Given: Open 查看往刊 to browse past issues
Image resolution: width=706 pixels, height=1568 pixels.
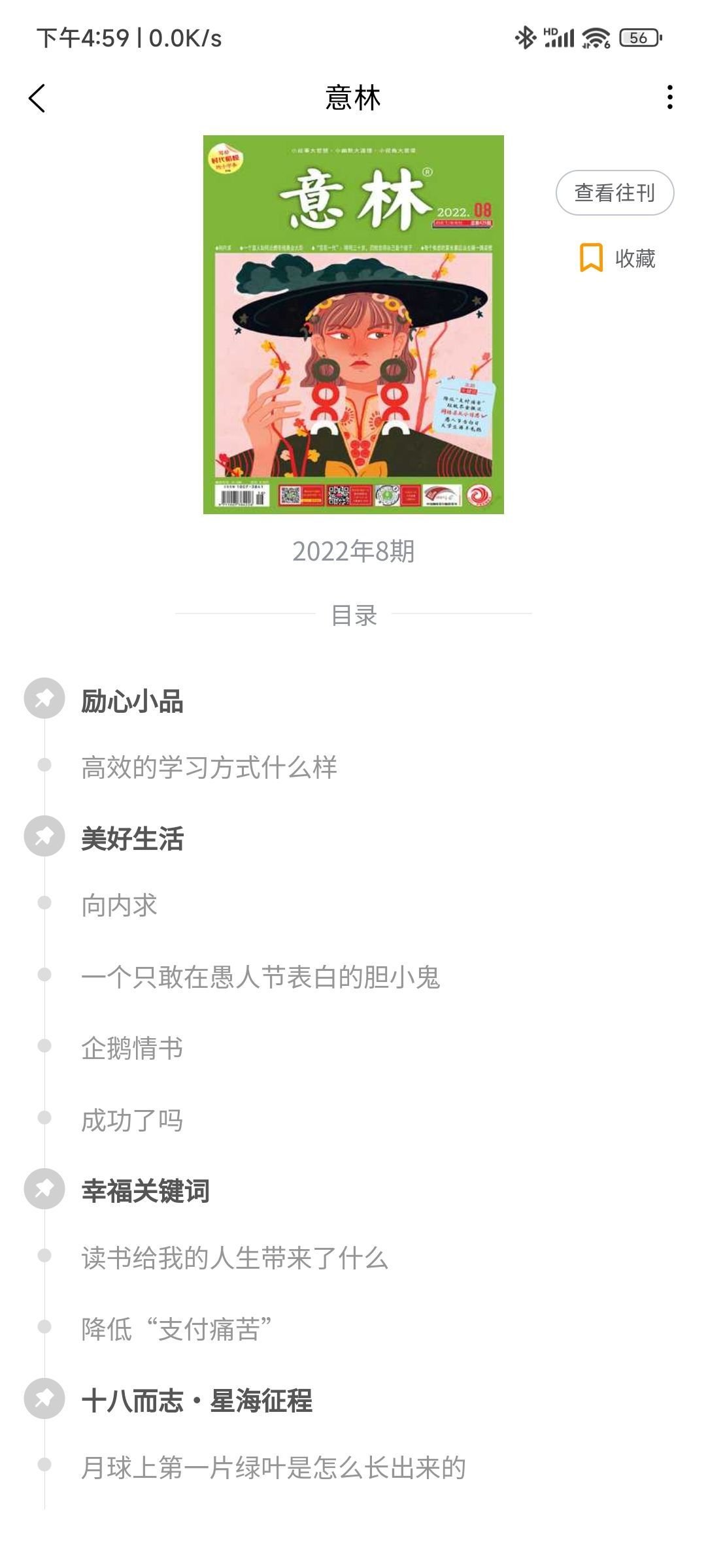Looking at the screenshot, I should (614, 191).
